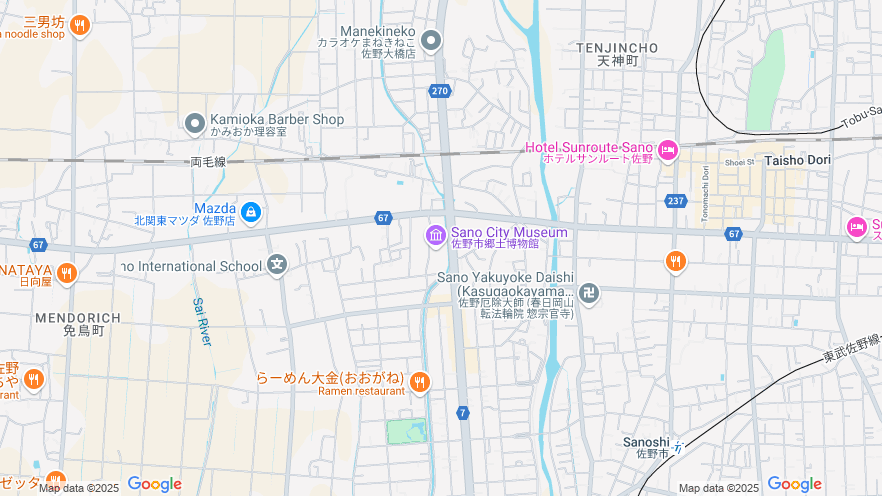Select the restaurant pin near Route 237
This screenshot has height=496, width=882.
pos(676,262)
